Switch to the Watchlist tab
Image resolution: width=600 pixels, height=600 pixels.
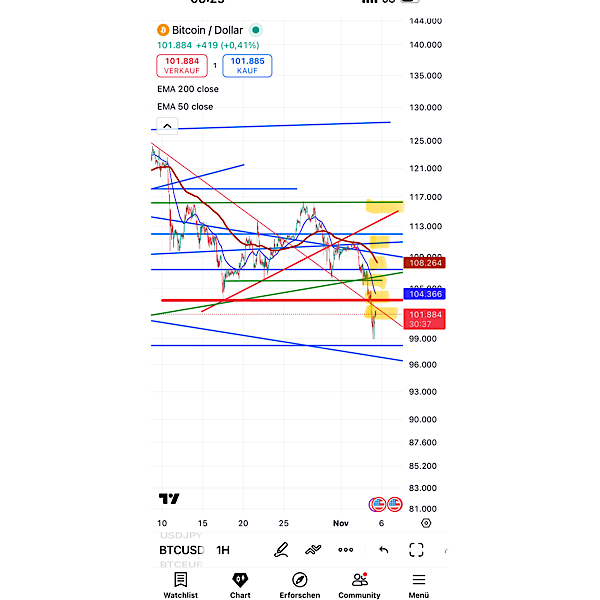181,584
